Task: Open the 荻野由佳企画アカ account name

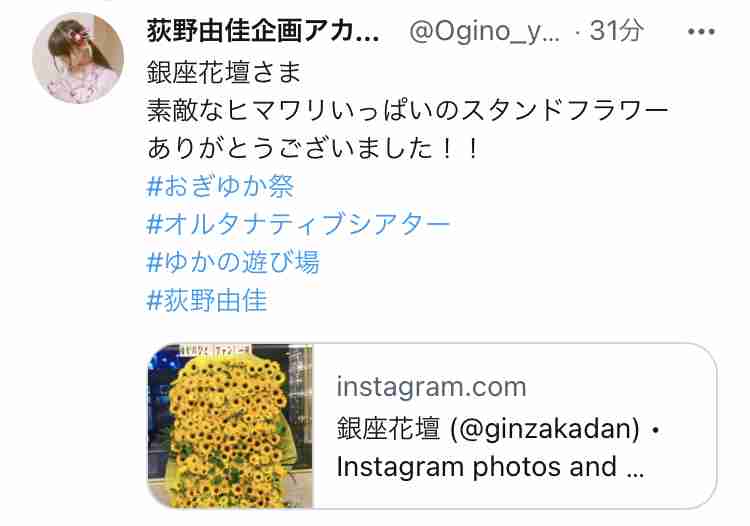Action: coord(263,32)
